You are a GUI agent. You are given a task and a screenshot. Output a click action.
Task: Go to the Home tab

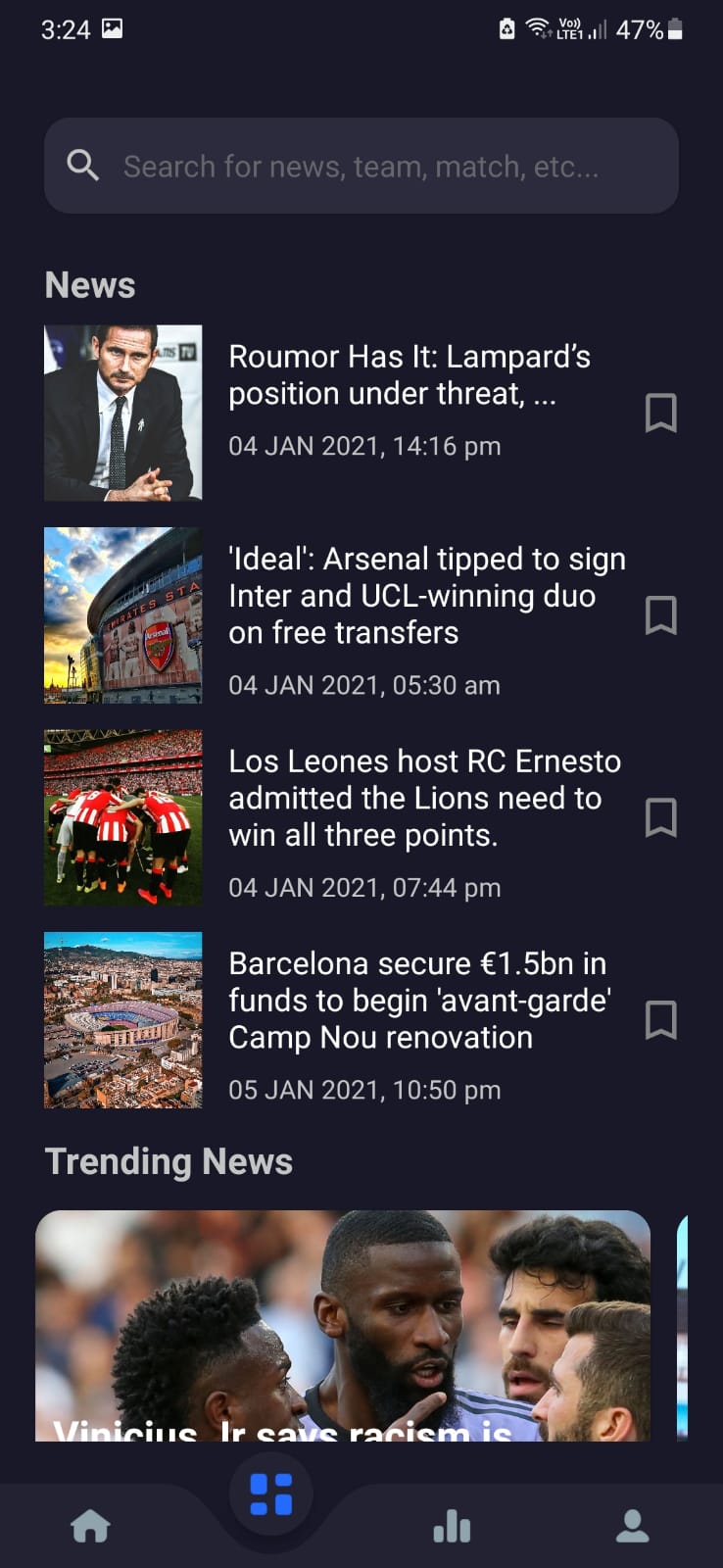(90, 1526)
